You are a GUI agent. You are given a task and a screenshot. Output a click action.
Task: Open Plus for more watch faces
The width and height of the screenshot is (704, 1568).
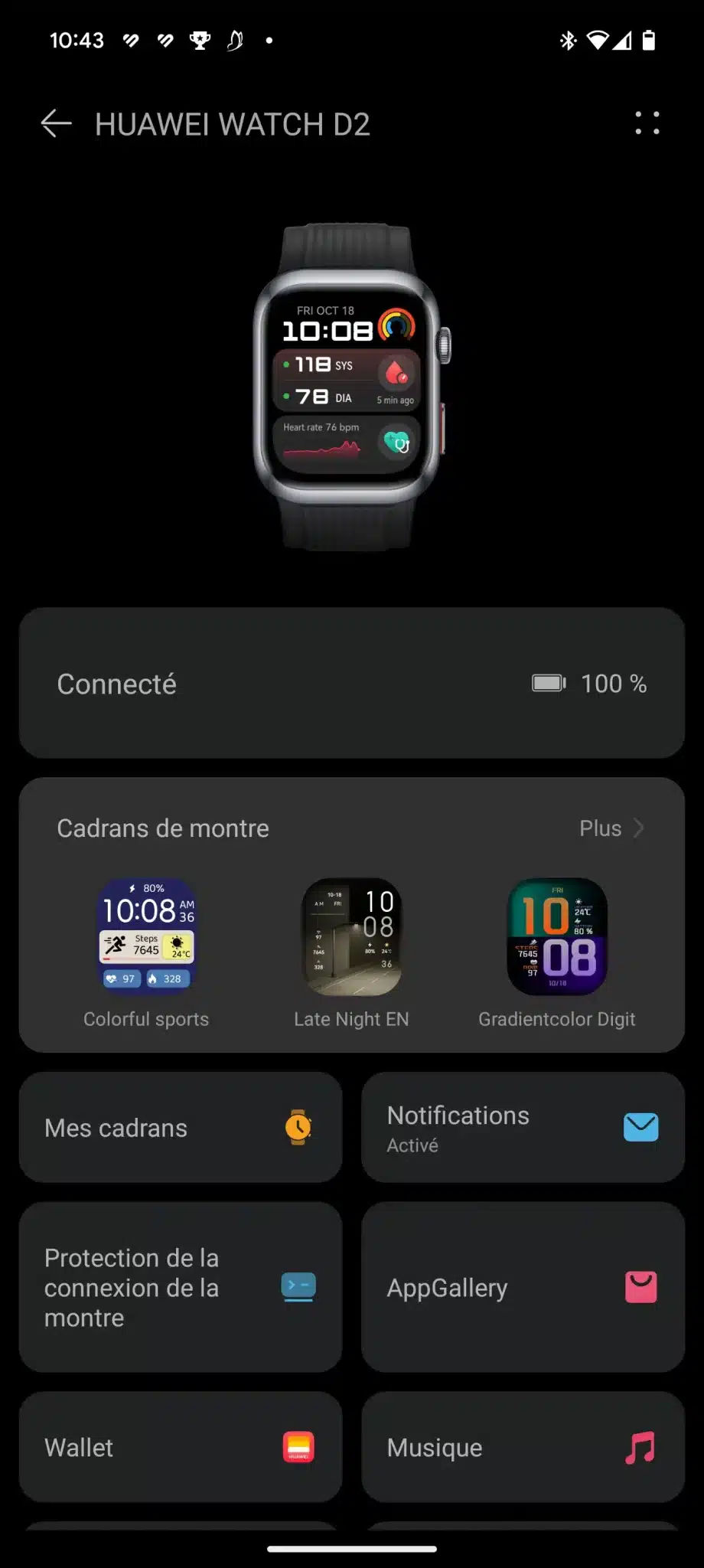click(611, 828)
